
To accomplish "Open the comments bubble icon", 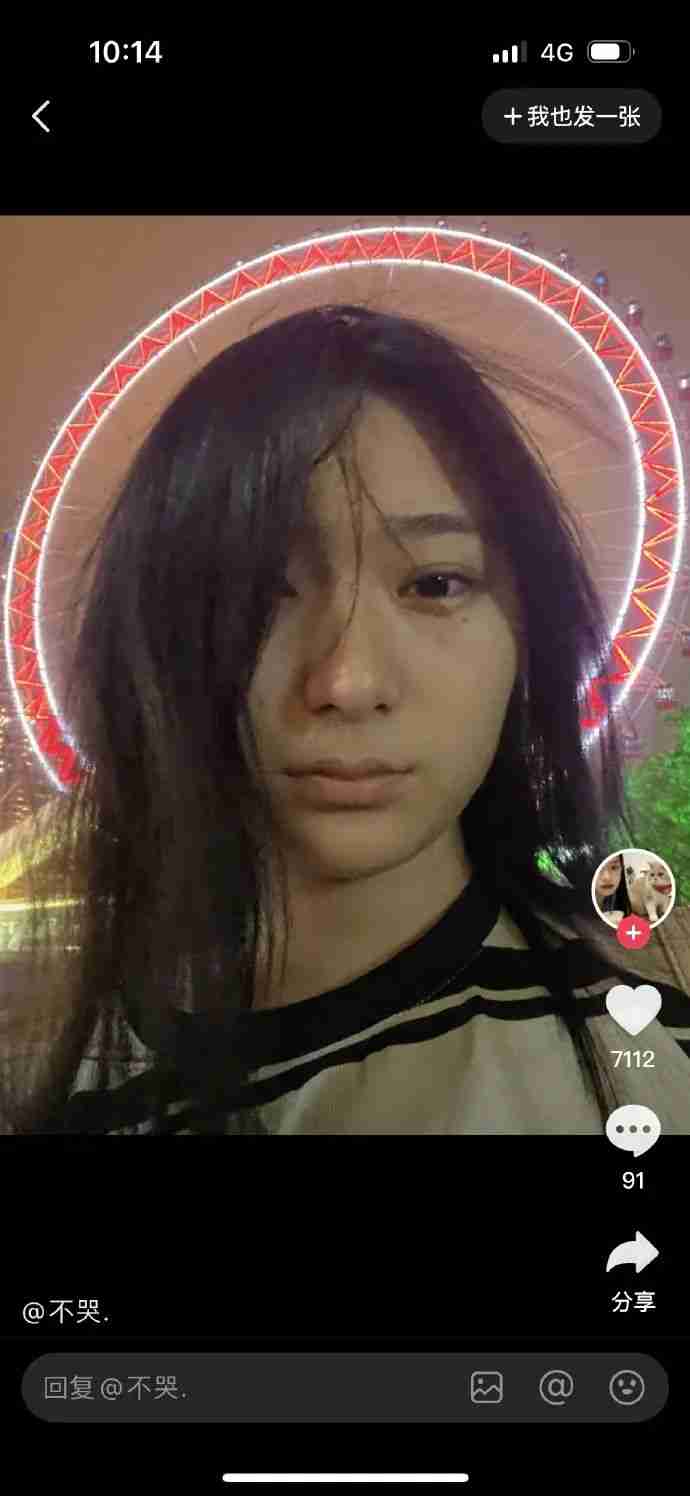I will coord(633,1132).
